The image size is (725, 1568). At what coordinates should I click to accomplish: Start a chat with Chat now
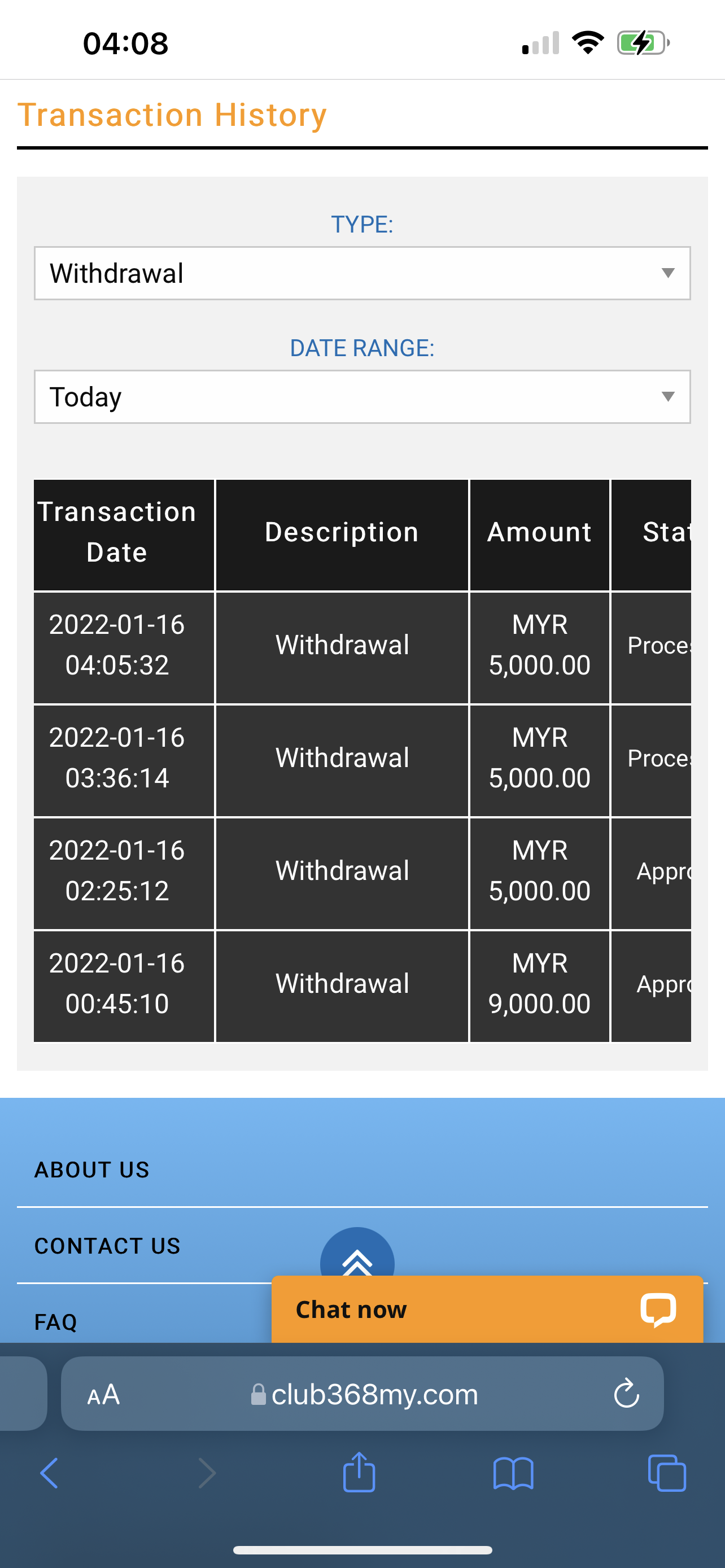pyautogui.click(x=486, y=1309)
